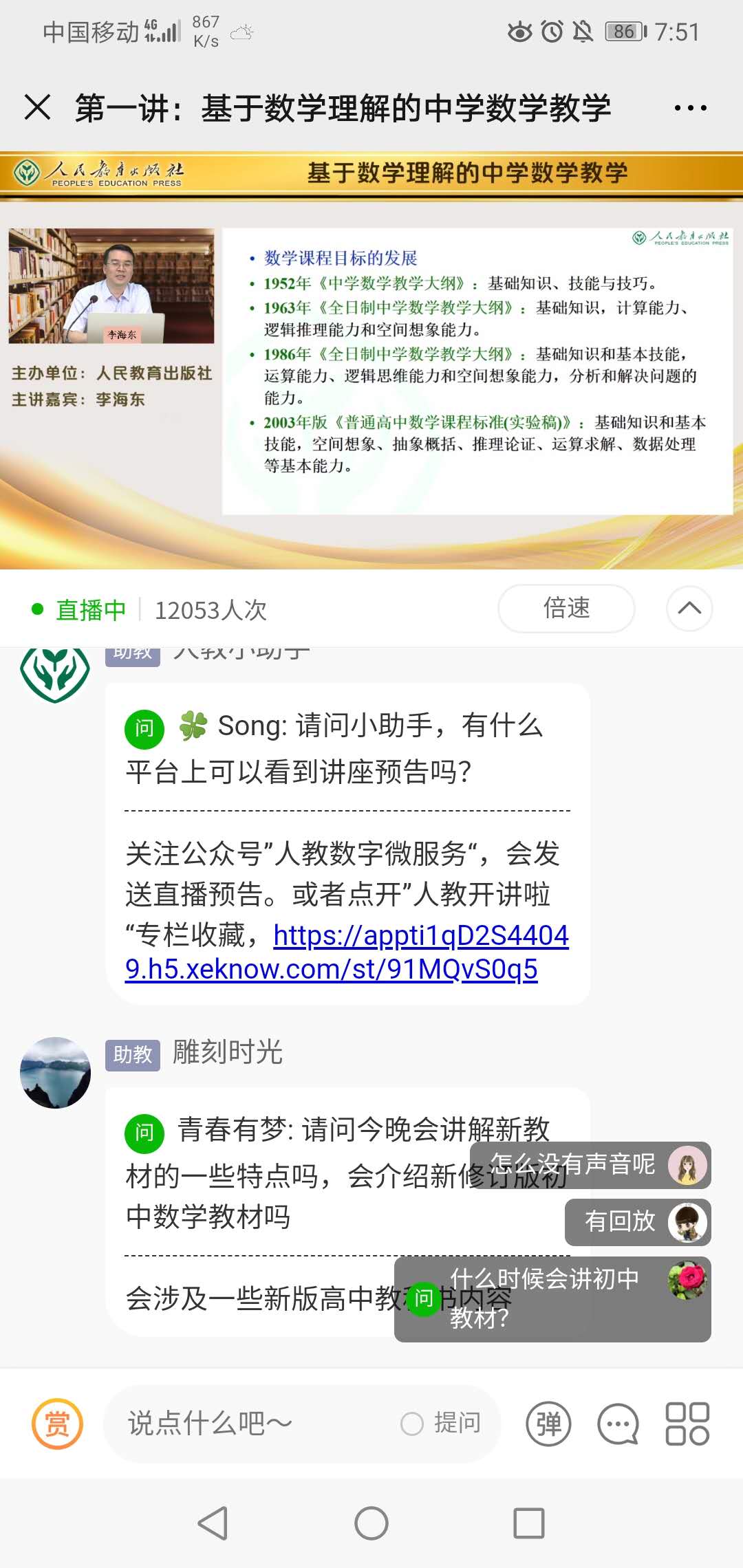The height and width of the screenshot is (1568, 743).
Task: Toggle the 弹 bullet comments icon
Action: pos(548,1424)
